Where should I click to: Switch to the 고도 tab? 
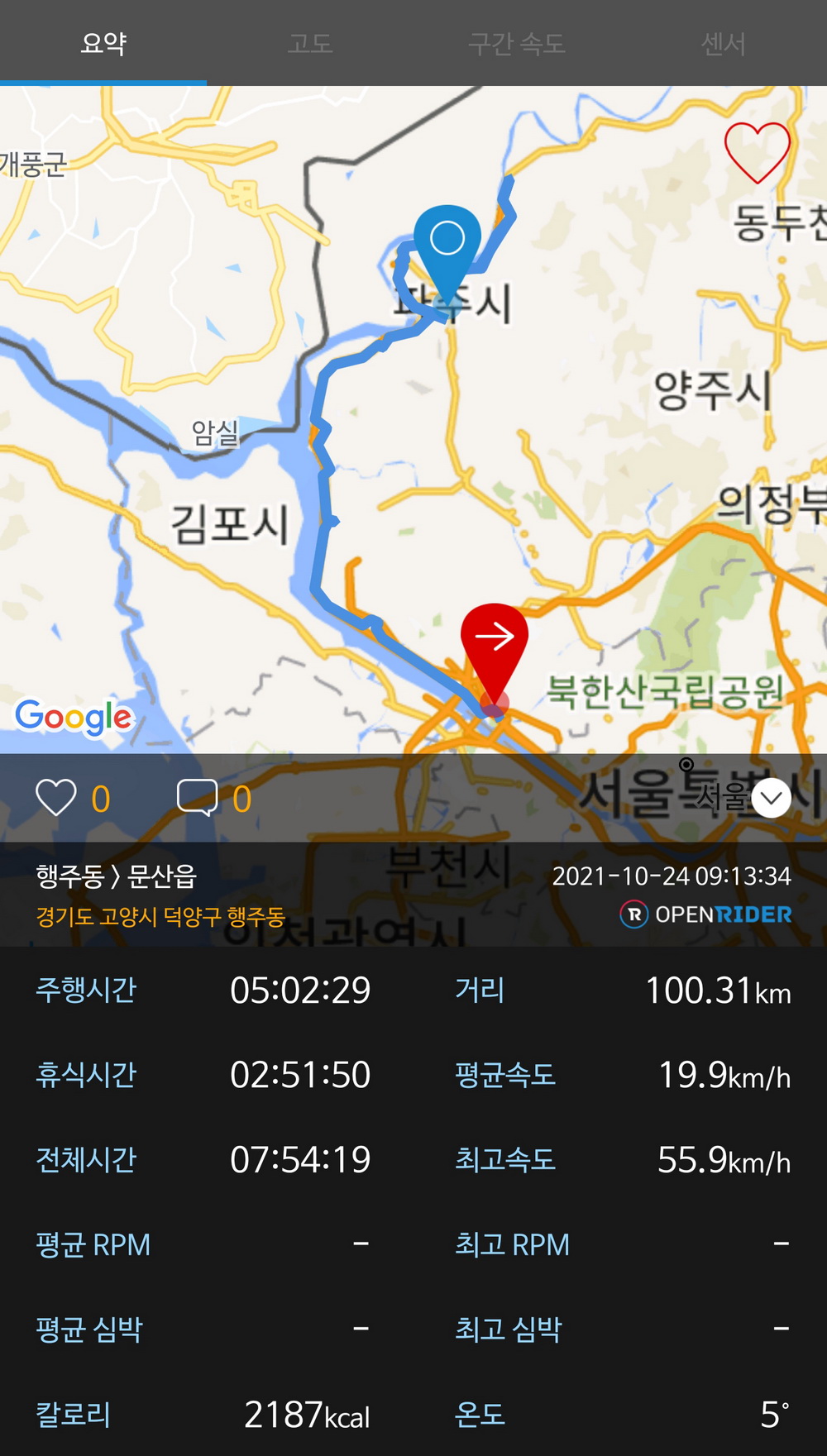tap(310, 43)
